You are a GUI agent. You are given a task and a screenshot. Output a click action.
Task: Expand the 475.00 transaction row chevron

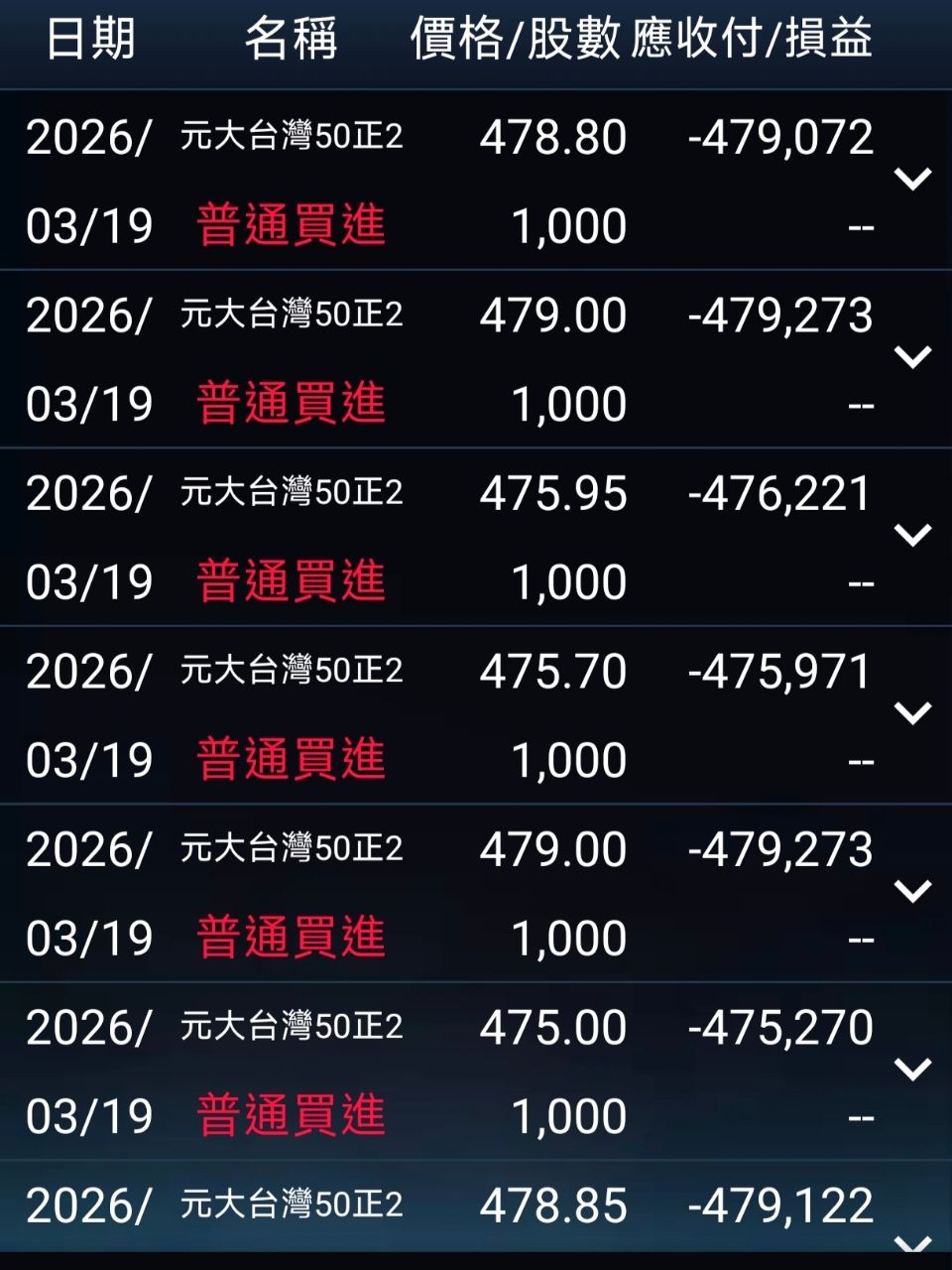(912, 1070)
